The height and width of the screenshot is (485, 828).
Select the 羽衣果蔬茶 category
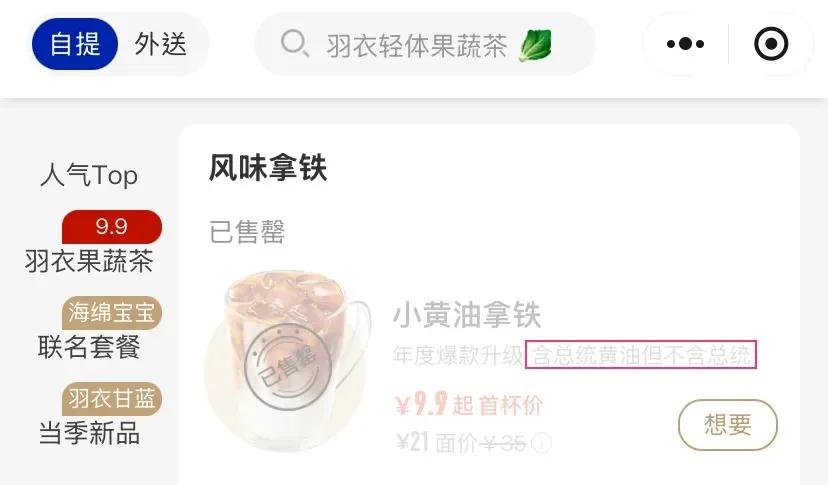point(89,261)
